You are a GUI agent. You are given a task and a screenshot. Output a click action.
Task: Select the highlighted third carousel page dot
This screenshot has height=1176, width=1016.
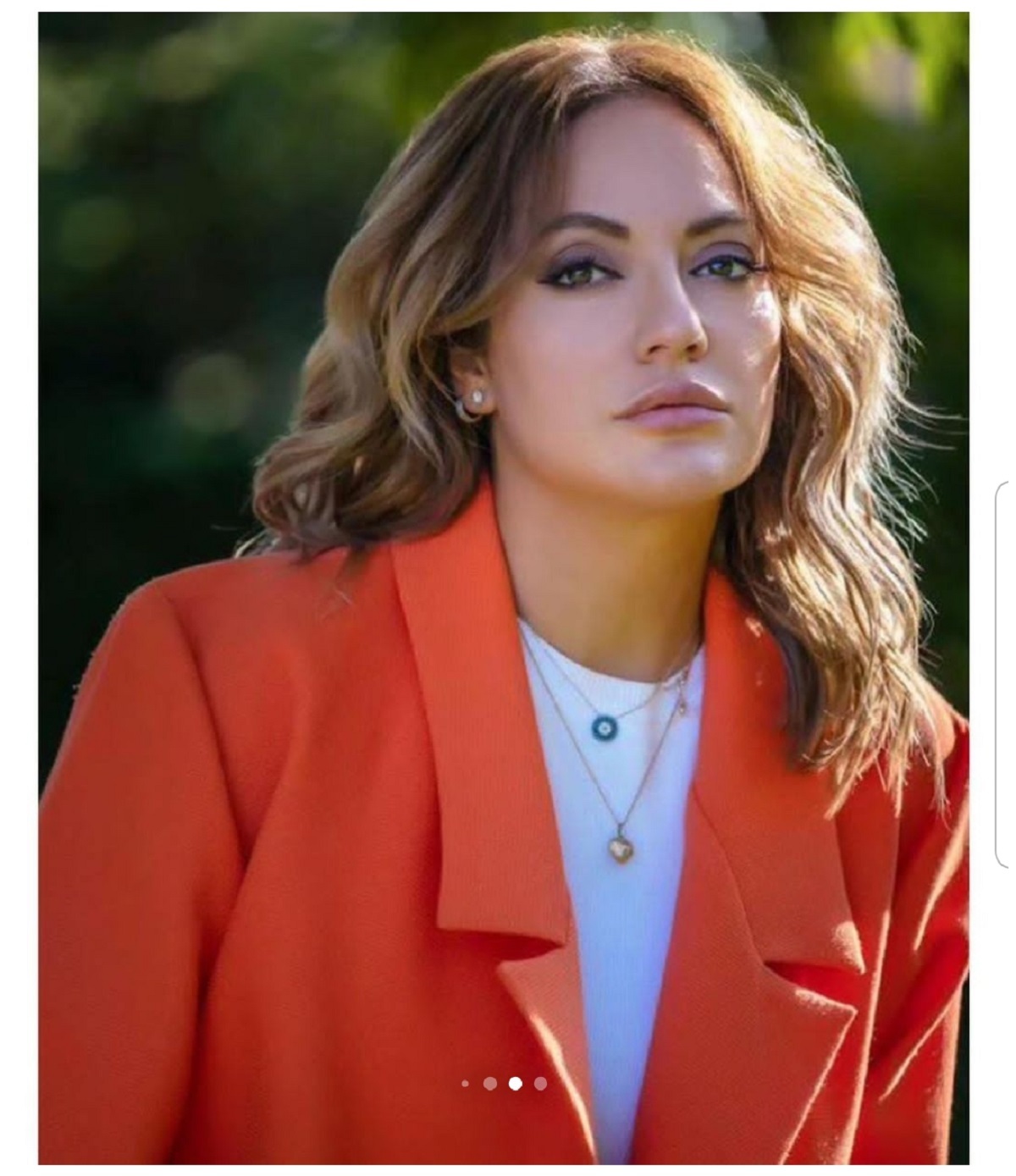pyautogui.click(x=515, y=1083)
